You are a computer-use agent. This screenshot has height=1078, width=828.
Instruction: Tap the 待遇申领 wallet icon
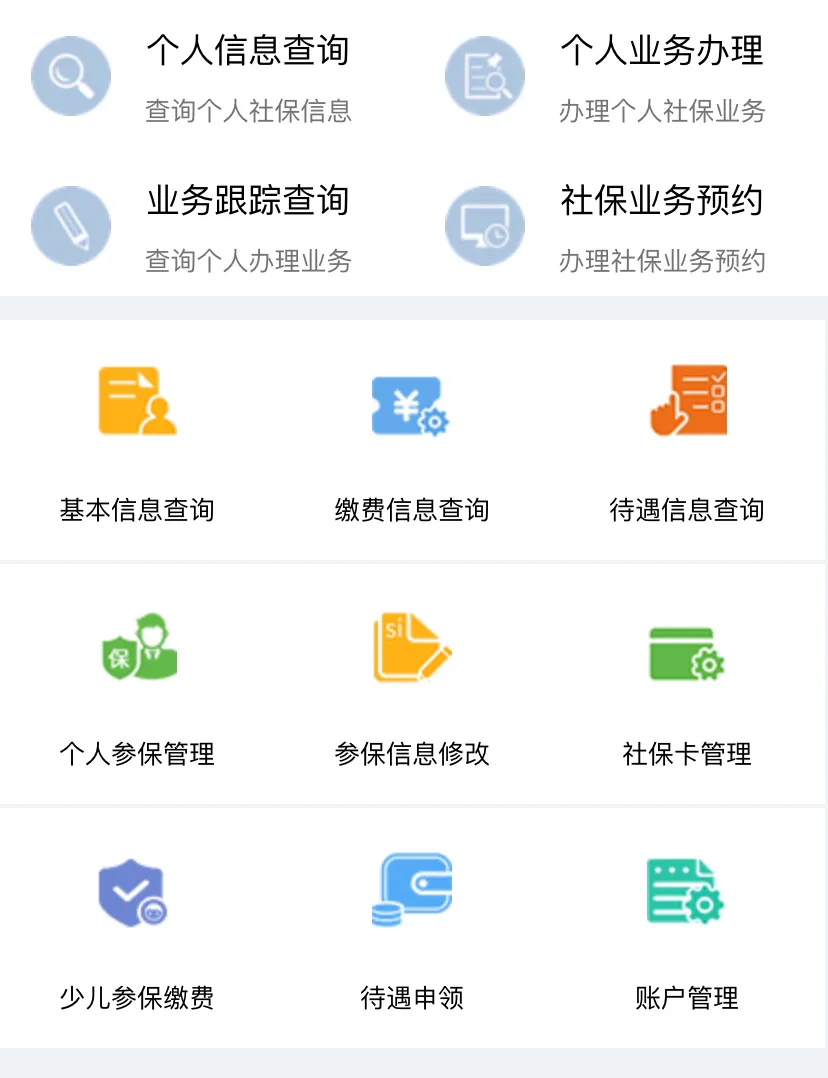tap(411, 888)
